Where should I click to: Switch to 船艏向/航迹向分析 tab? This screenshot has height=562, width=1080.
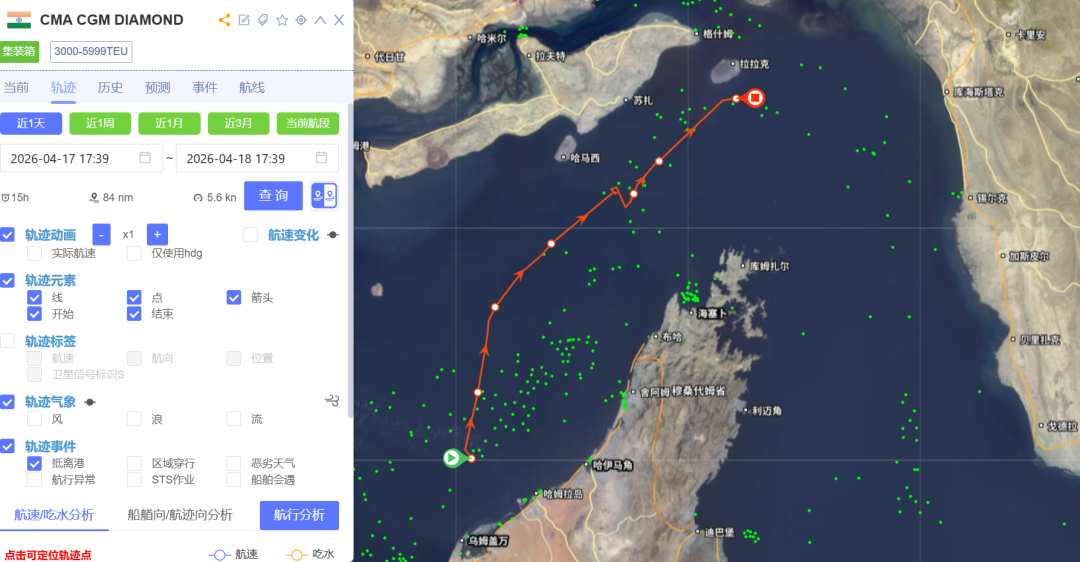[x=180, y=515]
